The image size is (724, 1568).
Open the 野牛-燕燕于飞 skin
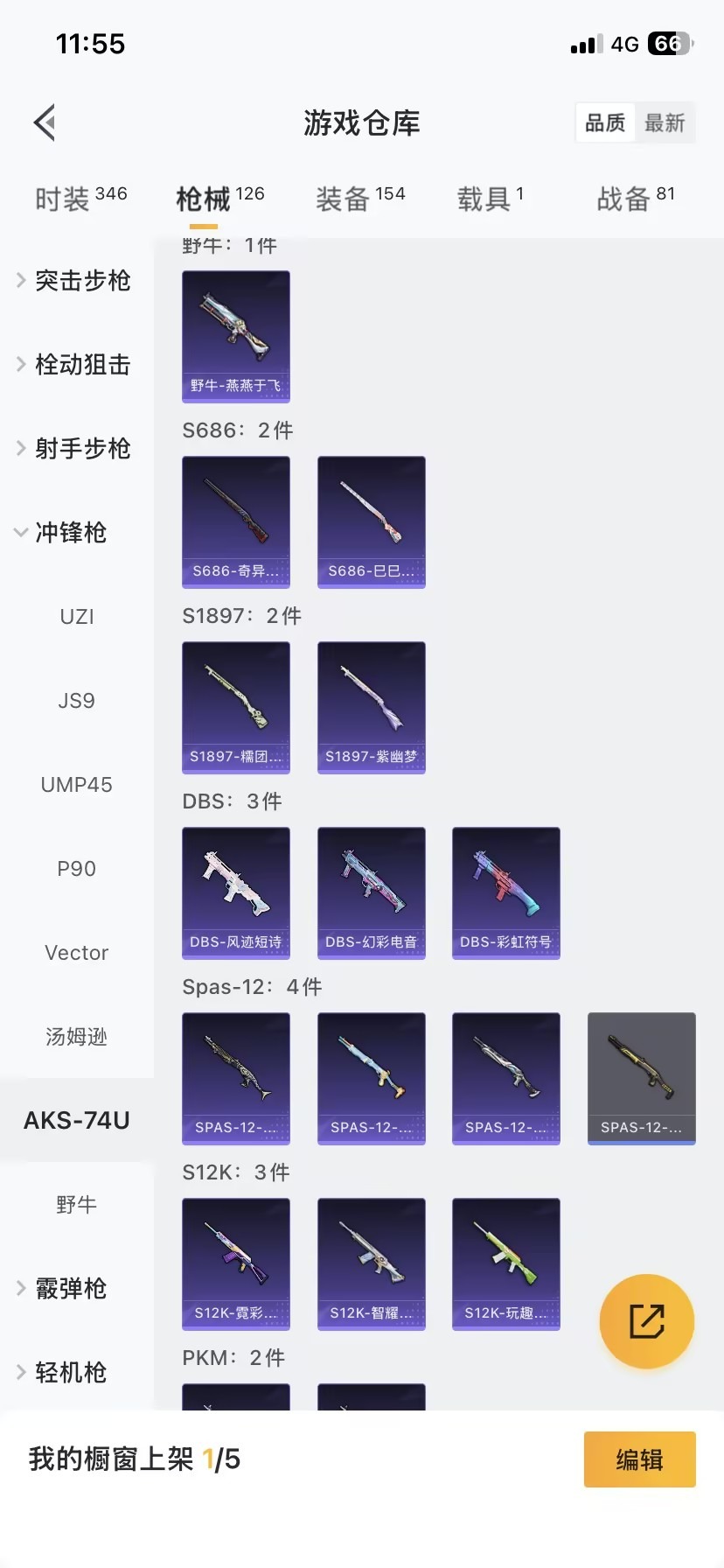(236, 336)
